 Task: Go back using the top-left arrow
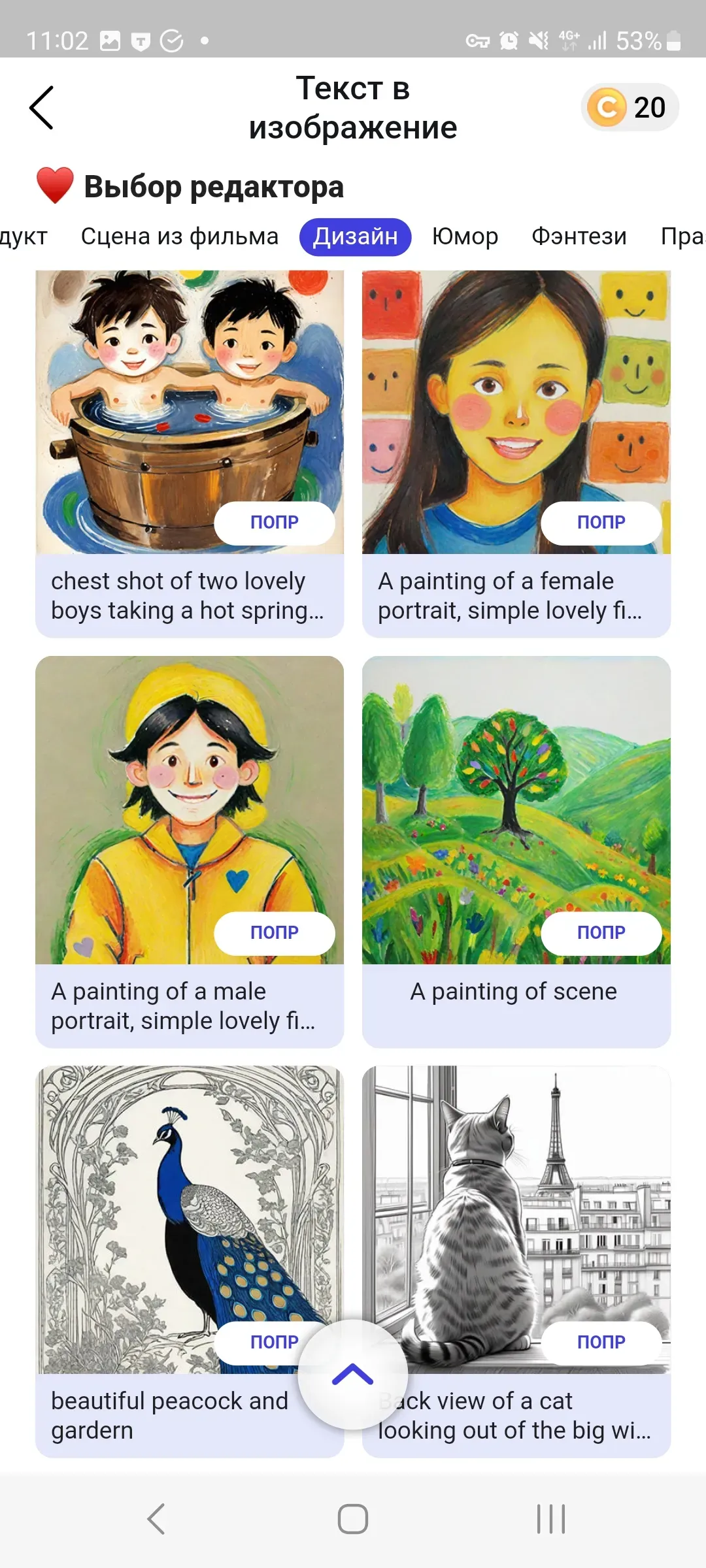tap(41, 108)
